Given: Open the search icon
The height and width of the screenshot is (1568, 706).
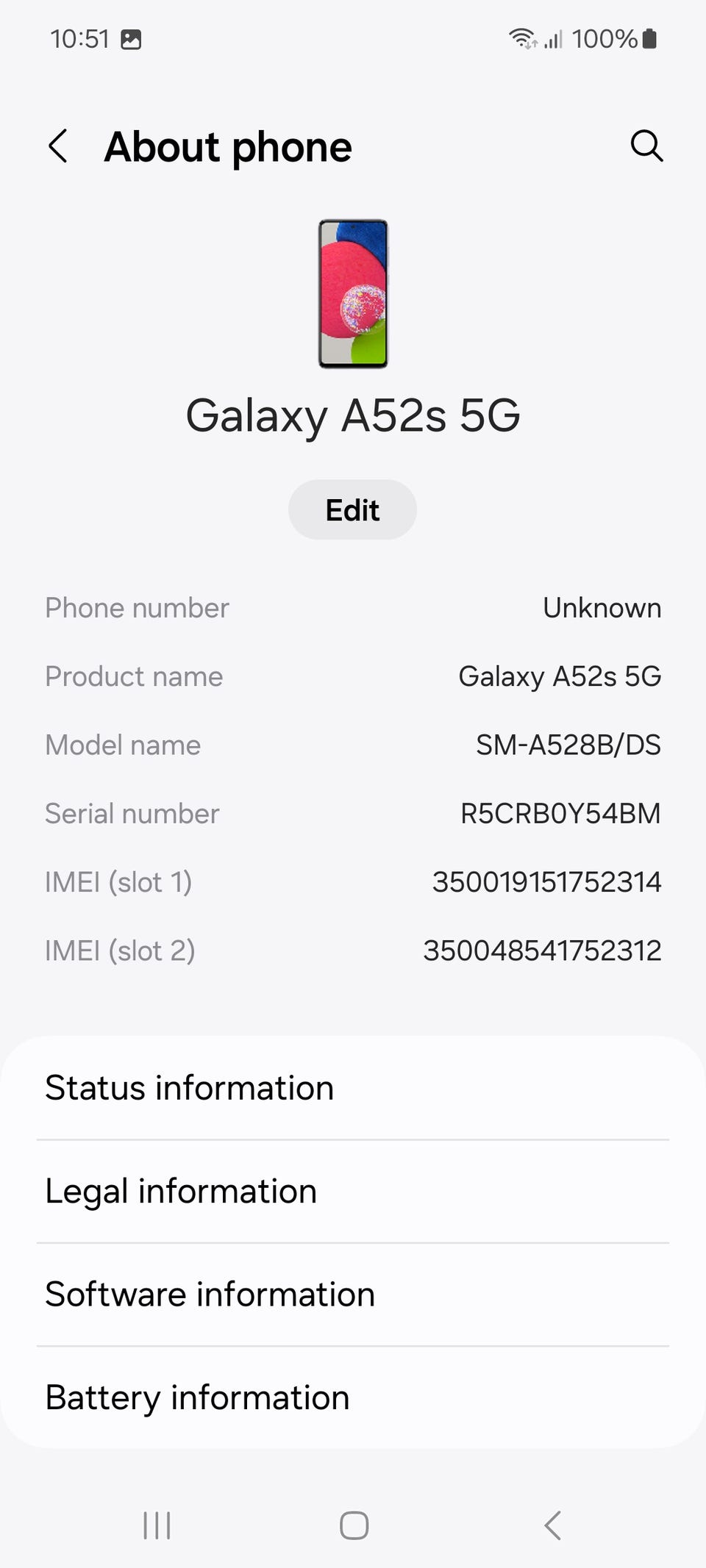Looking at the screenshot, I should pyautogui.click(x=646, y=146).
